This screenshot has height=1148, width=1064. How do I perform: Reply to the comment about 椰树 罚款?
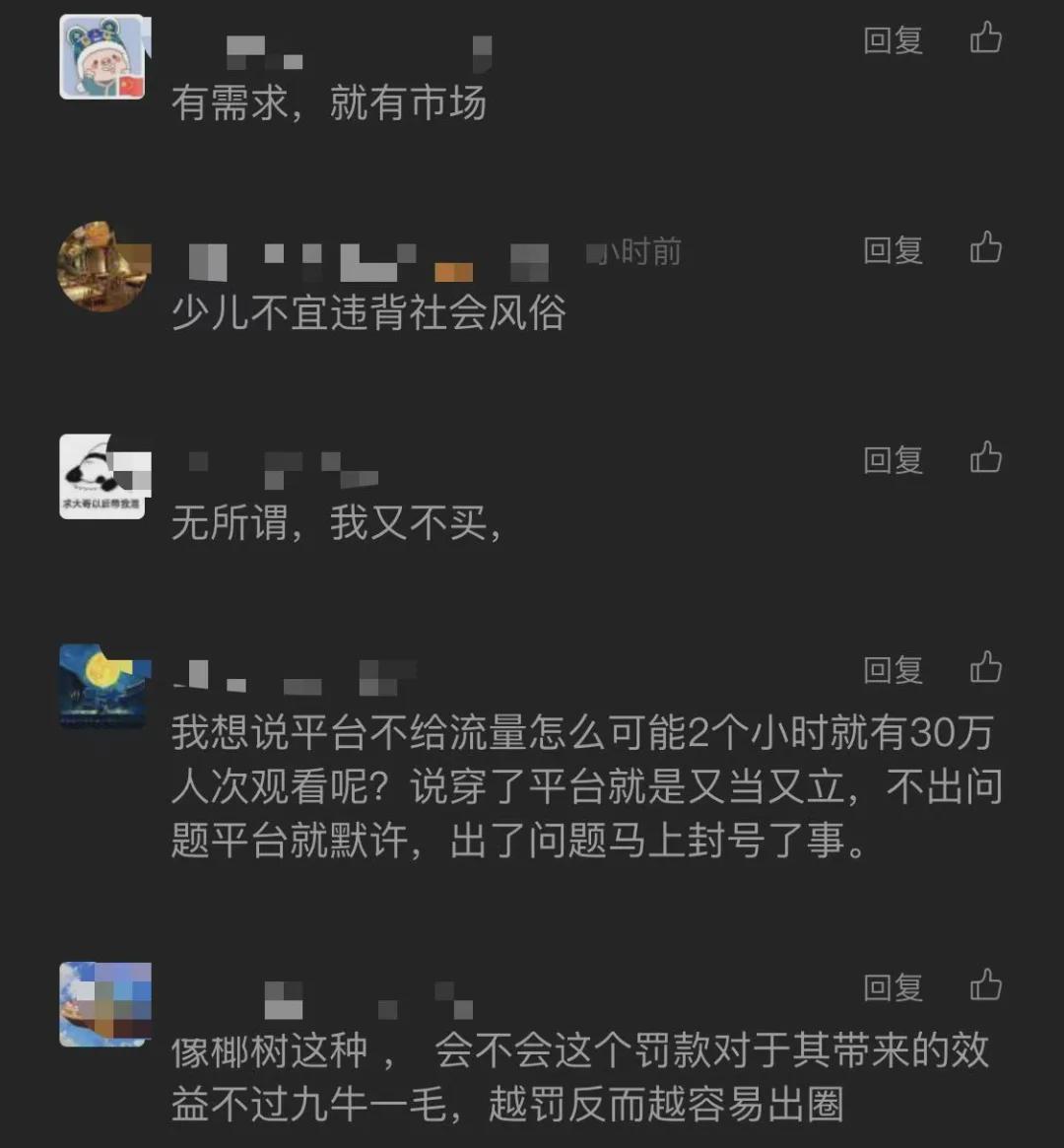[893, 987]
